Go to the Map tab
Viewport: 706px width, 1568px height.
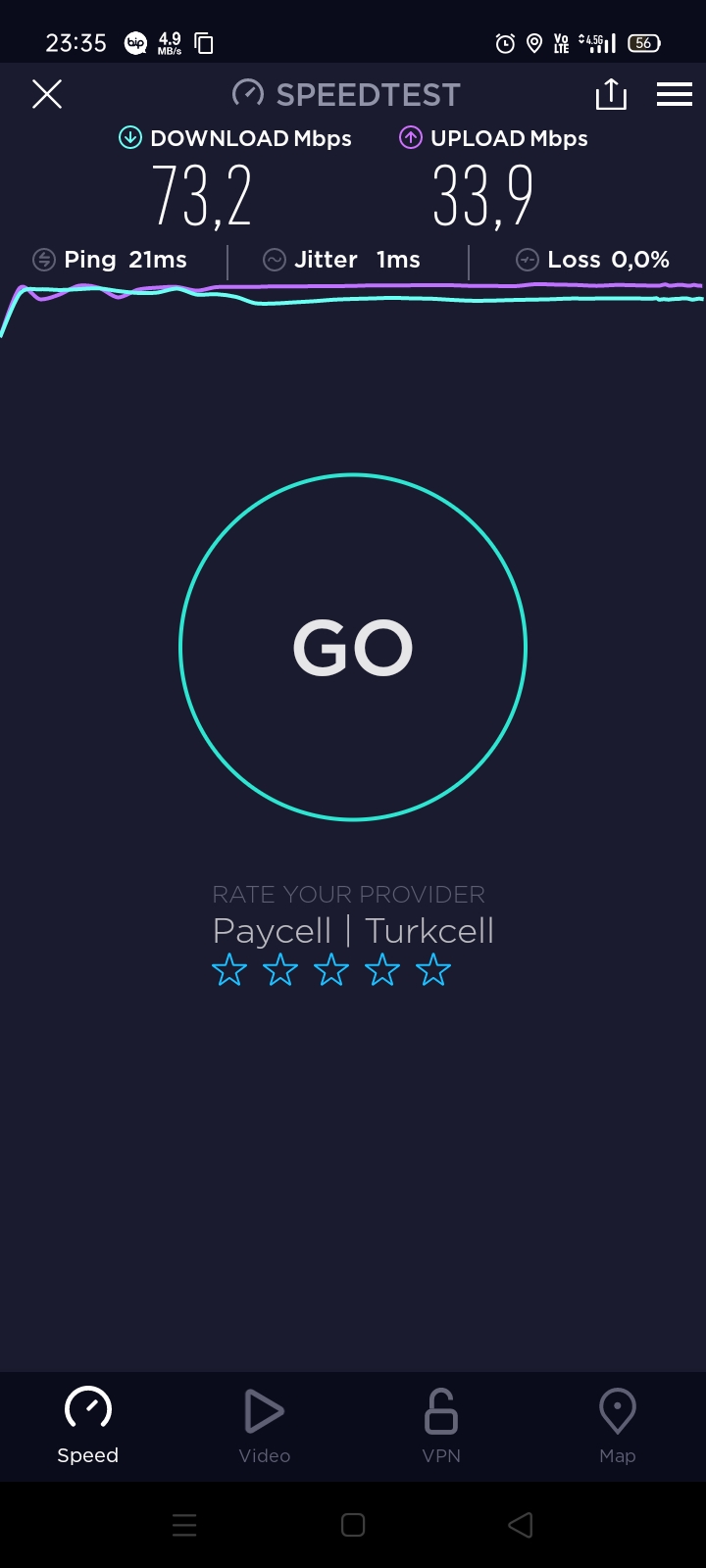[618, 1426]
